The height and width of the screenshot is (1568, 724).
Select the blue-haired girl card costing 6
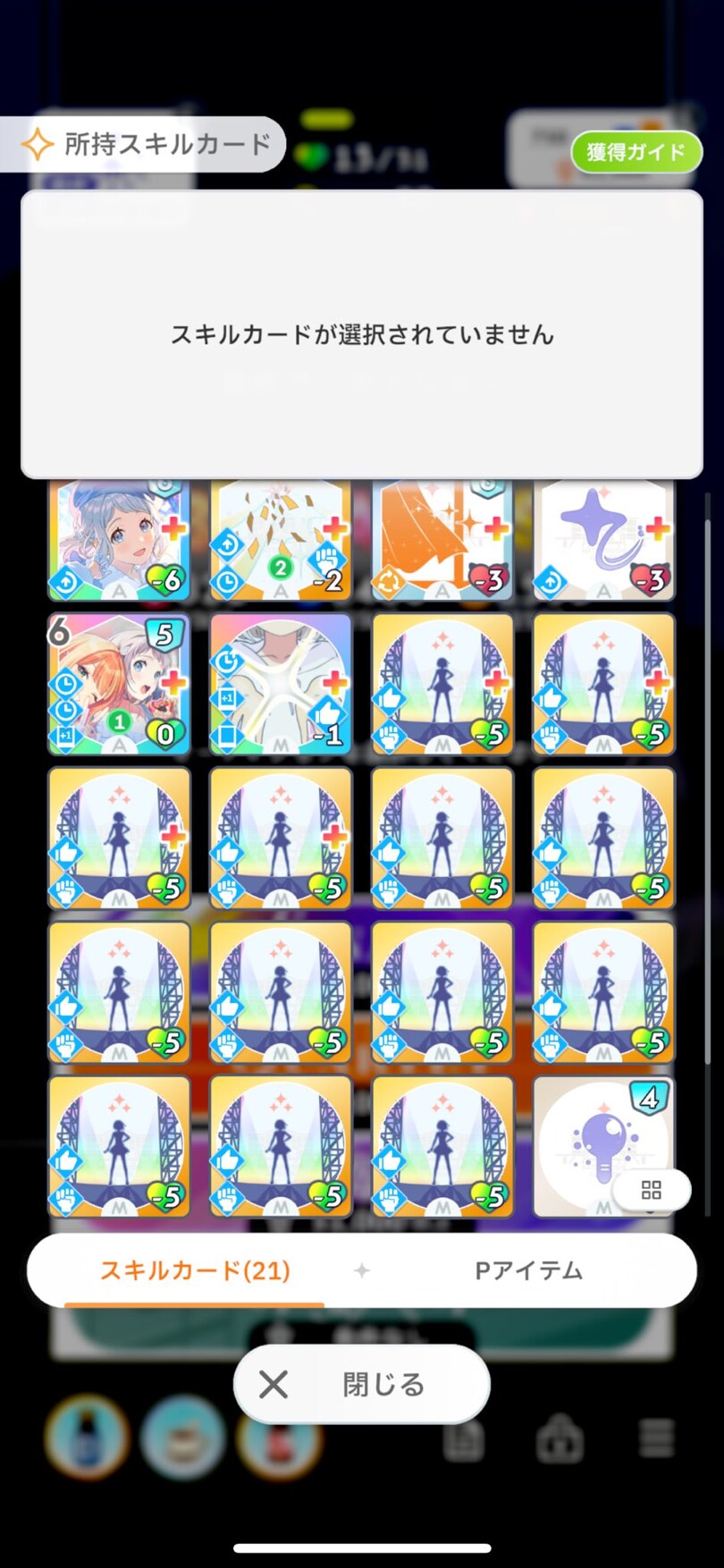(x=120, y=541)
